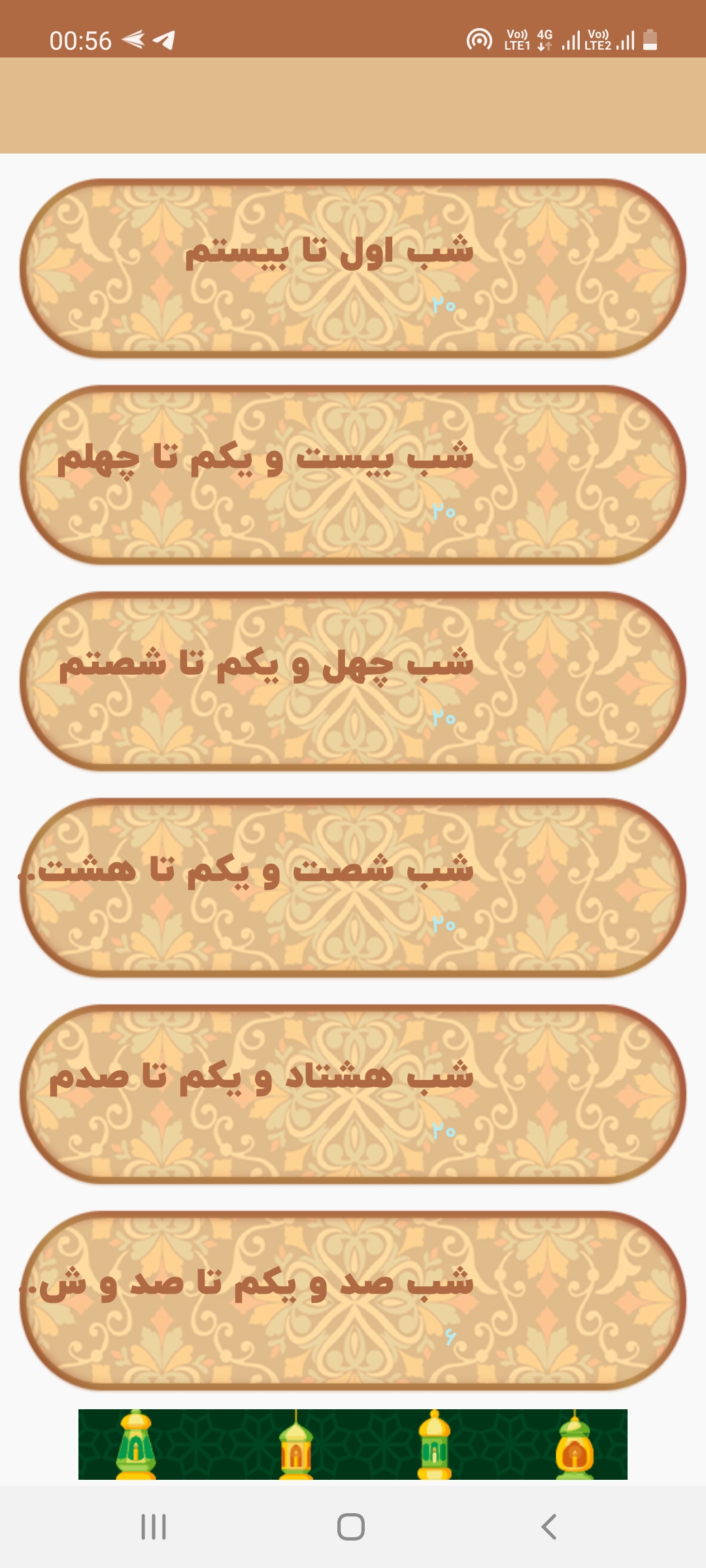Select 'شب چهل و یکم تا شصتم'
The height and width of the screenshot is (1568, 706).
(353, 681)
